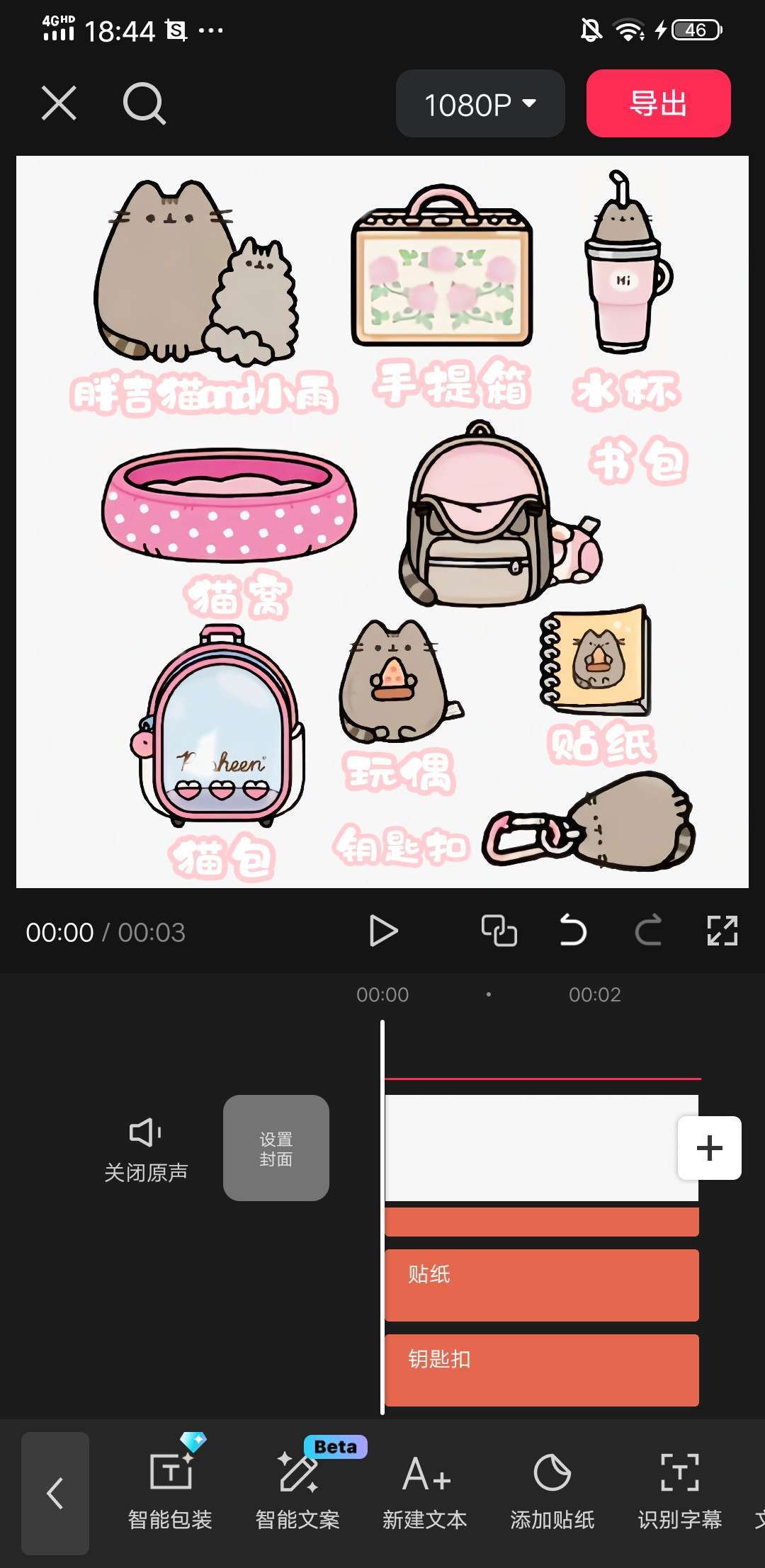Open the search magnifier icon
This screenshot has width=765, height=1568.
(144, 103)
